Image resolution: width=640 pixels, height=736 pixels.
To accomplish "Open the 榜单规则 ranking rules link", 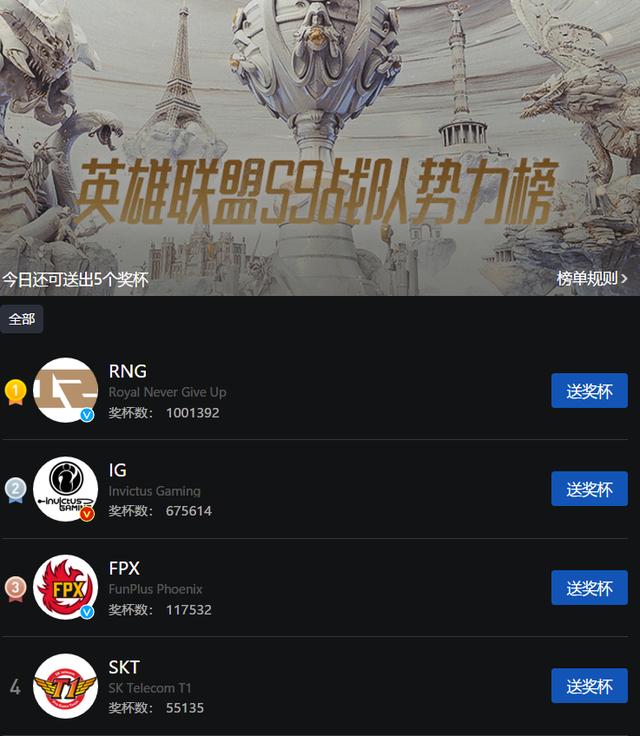I will (x=592, y=279).
